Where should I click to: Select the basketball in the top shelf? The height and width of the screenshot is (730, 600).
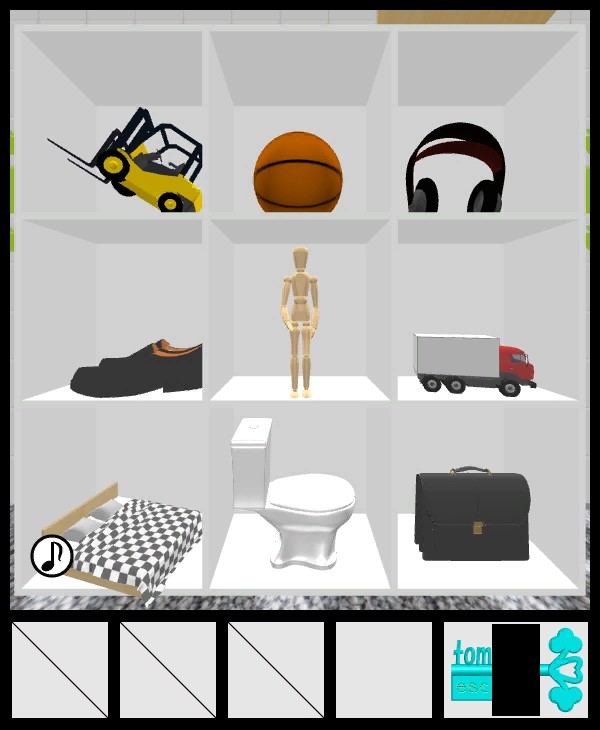pyautogui.click(x=297, y=172)
